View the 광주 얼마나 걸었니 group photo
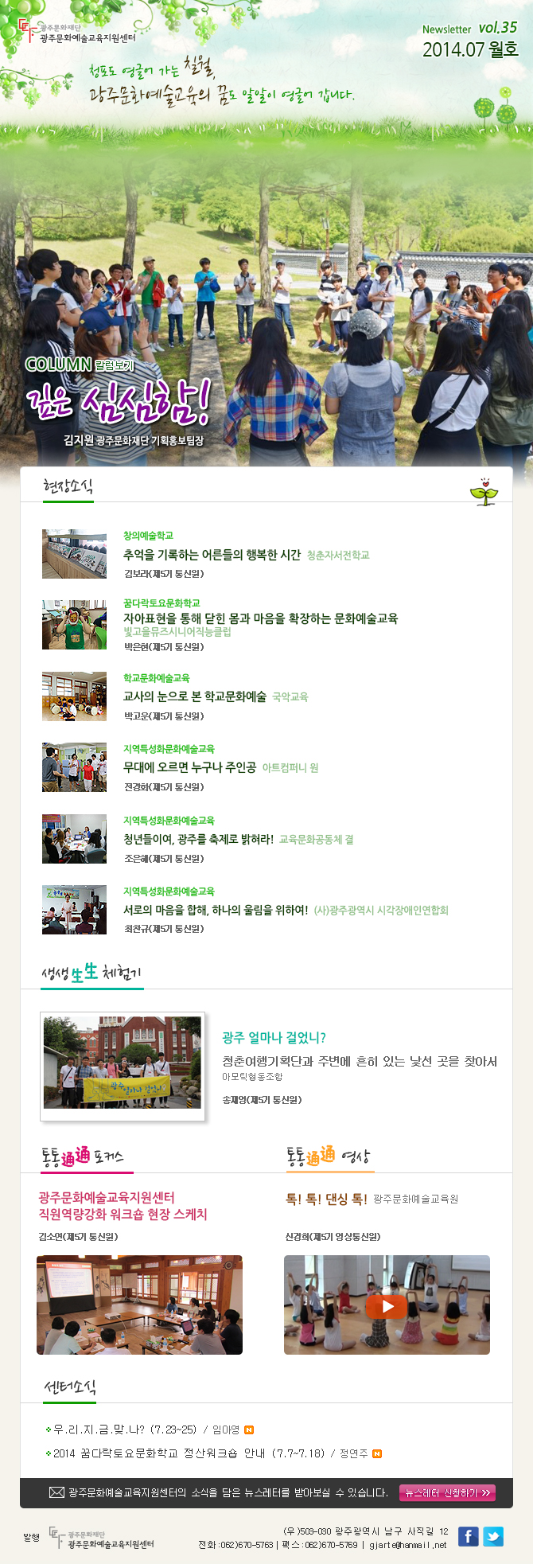The height and width of the screenshot is (1568, 533). pos(123,1066)
